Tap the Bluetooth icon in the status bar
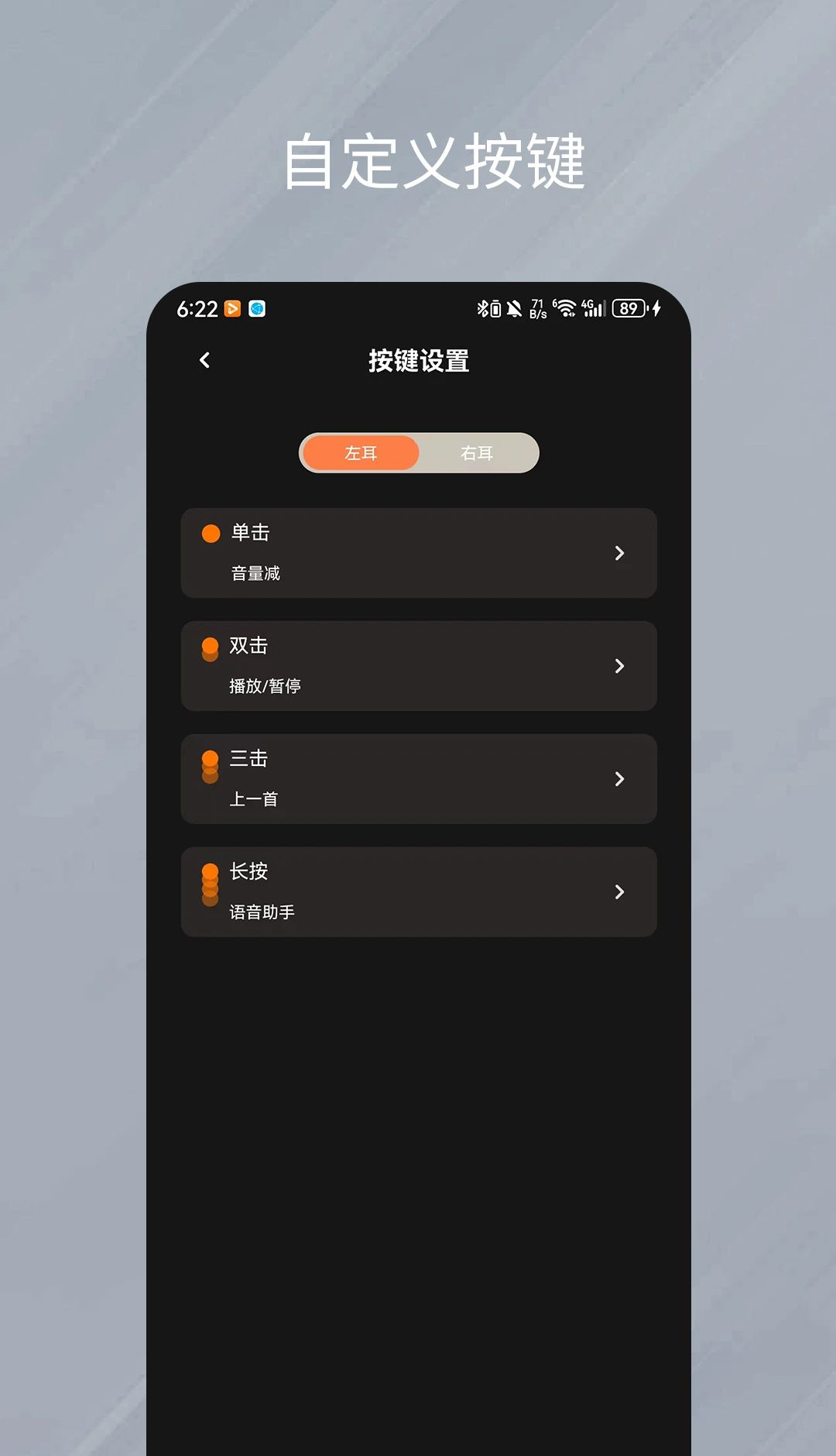 point(481,308)
